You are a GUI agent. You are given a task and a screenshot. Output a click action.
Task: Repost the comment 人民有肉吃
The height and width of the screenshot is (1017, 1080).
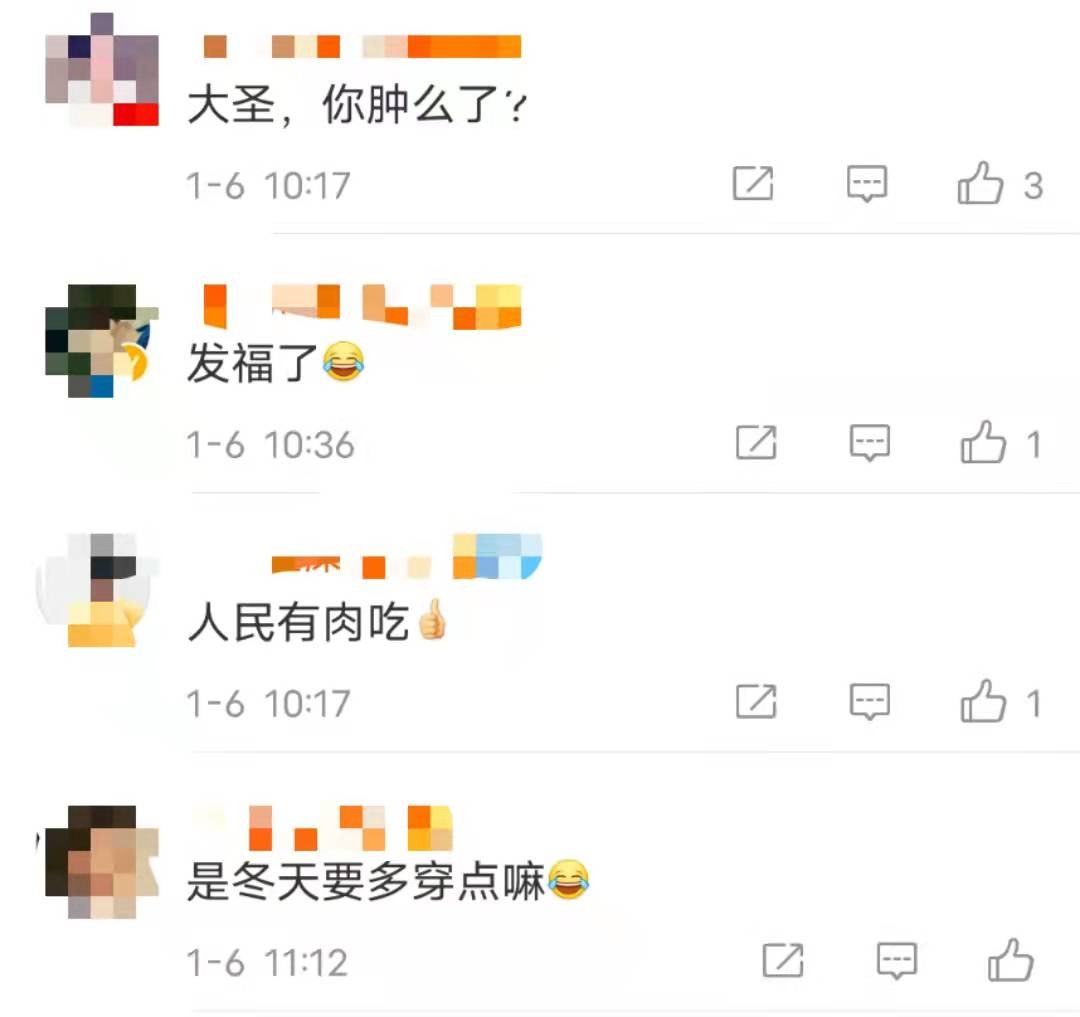[756, 701]
